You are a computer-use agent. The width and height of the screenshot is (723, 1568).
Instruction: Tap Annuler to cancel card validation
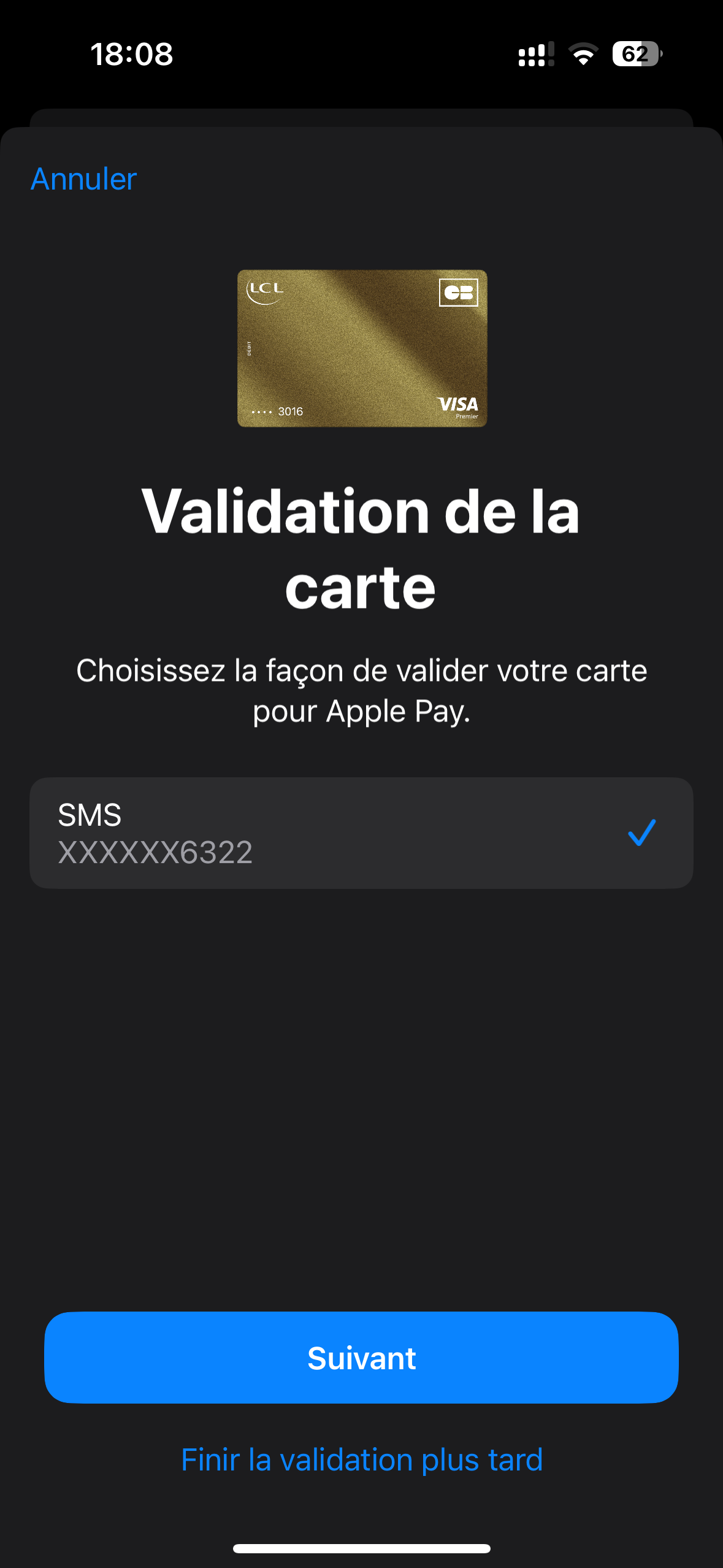(84, 179)
